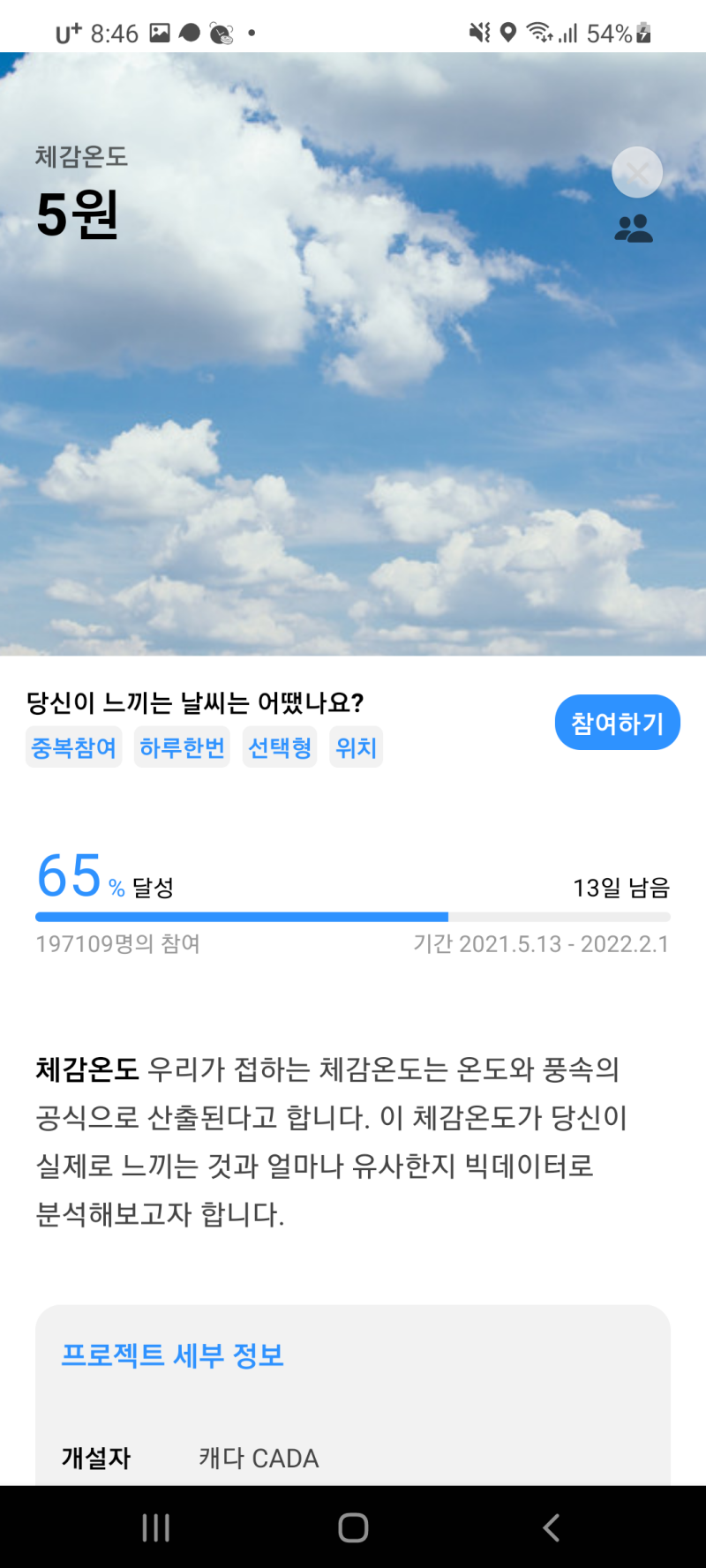Open the participants icon on the sky banner
Image resolution: width=706 pixels, height=1568 pixels.
click(635, 228)
